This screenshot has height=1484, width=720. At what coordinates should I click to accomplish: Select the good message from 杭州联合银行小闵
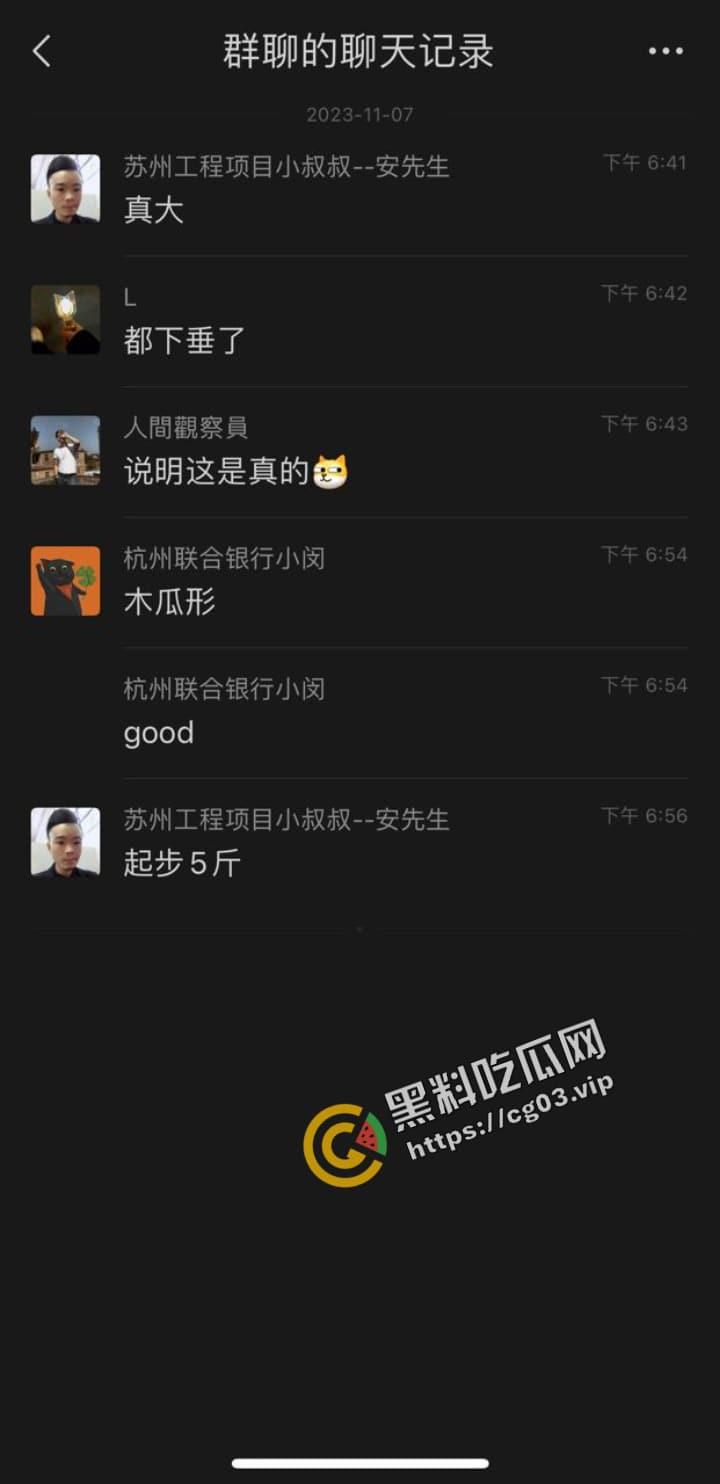click(x=157, y=733)
